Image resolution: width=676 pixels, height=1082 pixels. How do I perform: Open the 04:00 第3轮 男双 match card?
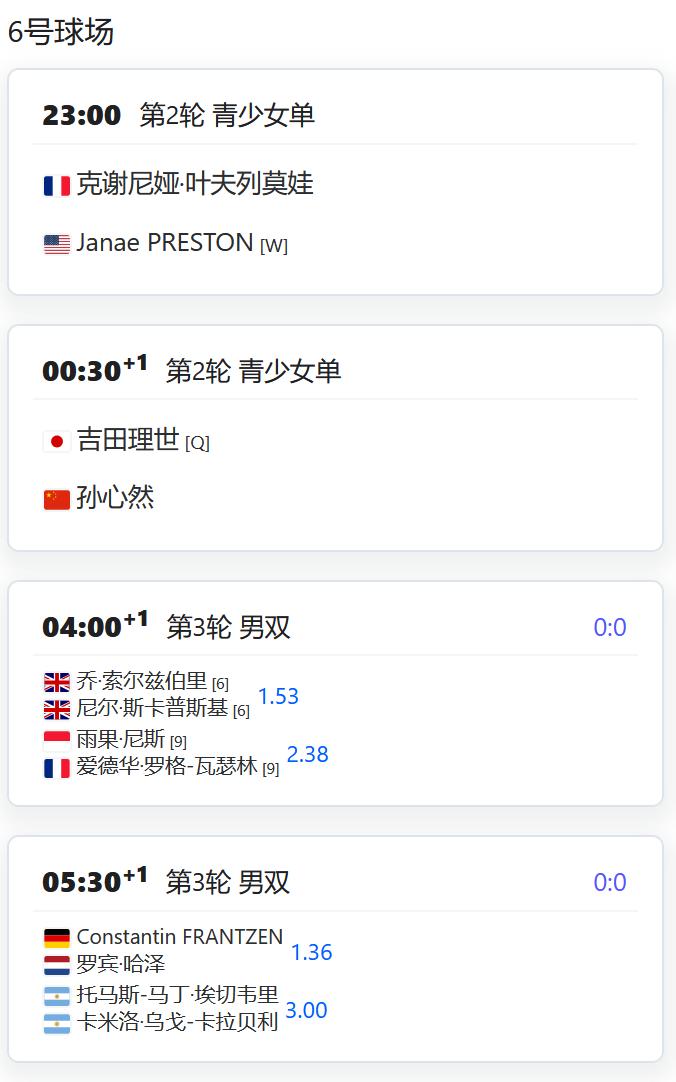tap(335, 694)
